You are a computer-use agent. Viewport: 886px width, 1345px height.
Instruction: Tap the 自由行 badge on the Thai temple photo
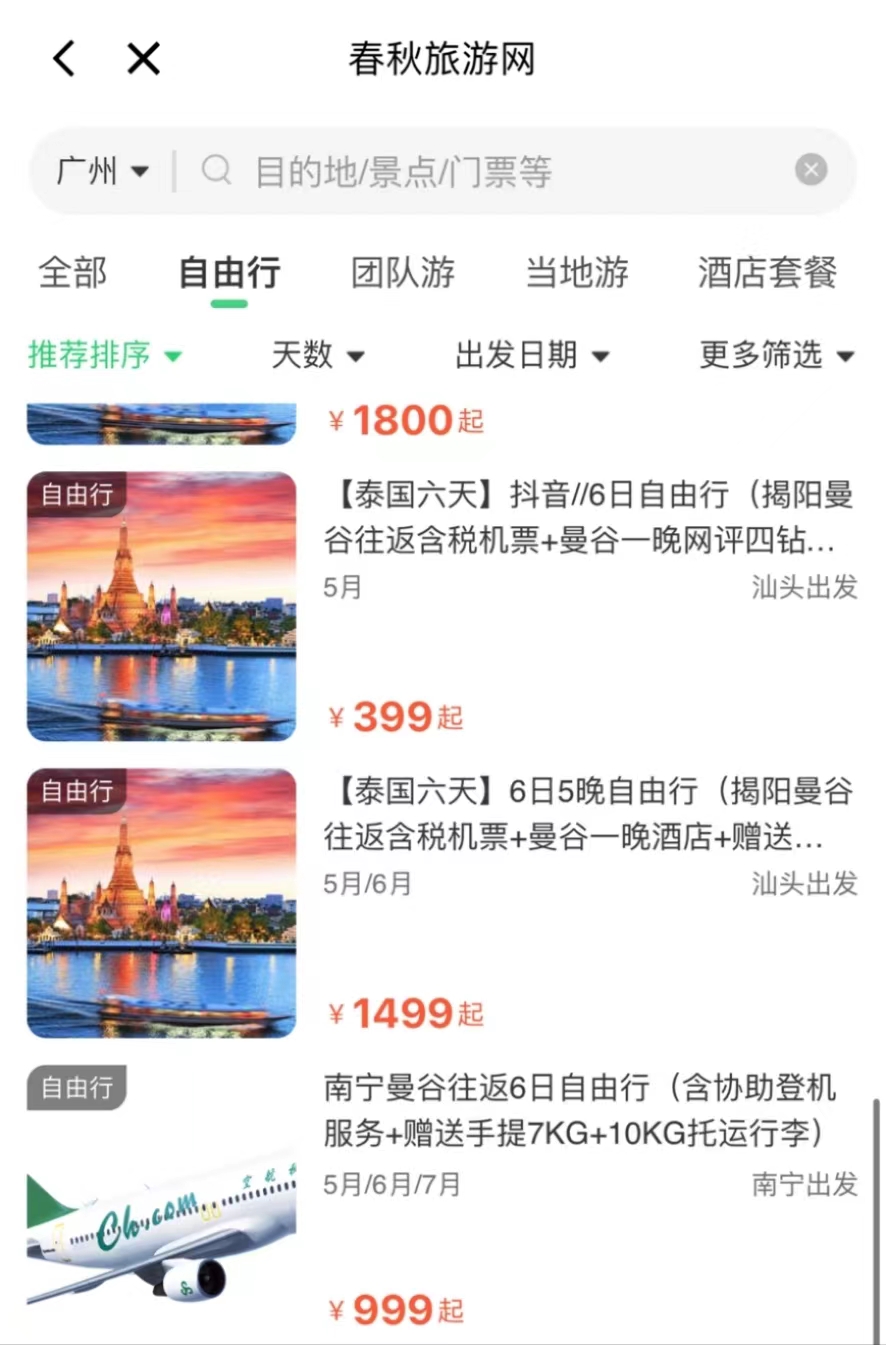[x=75, y=492]
